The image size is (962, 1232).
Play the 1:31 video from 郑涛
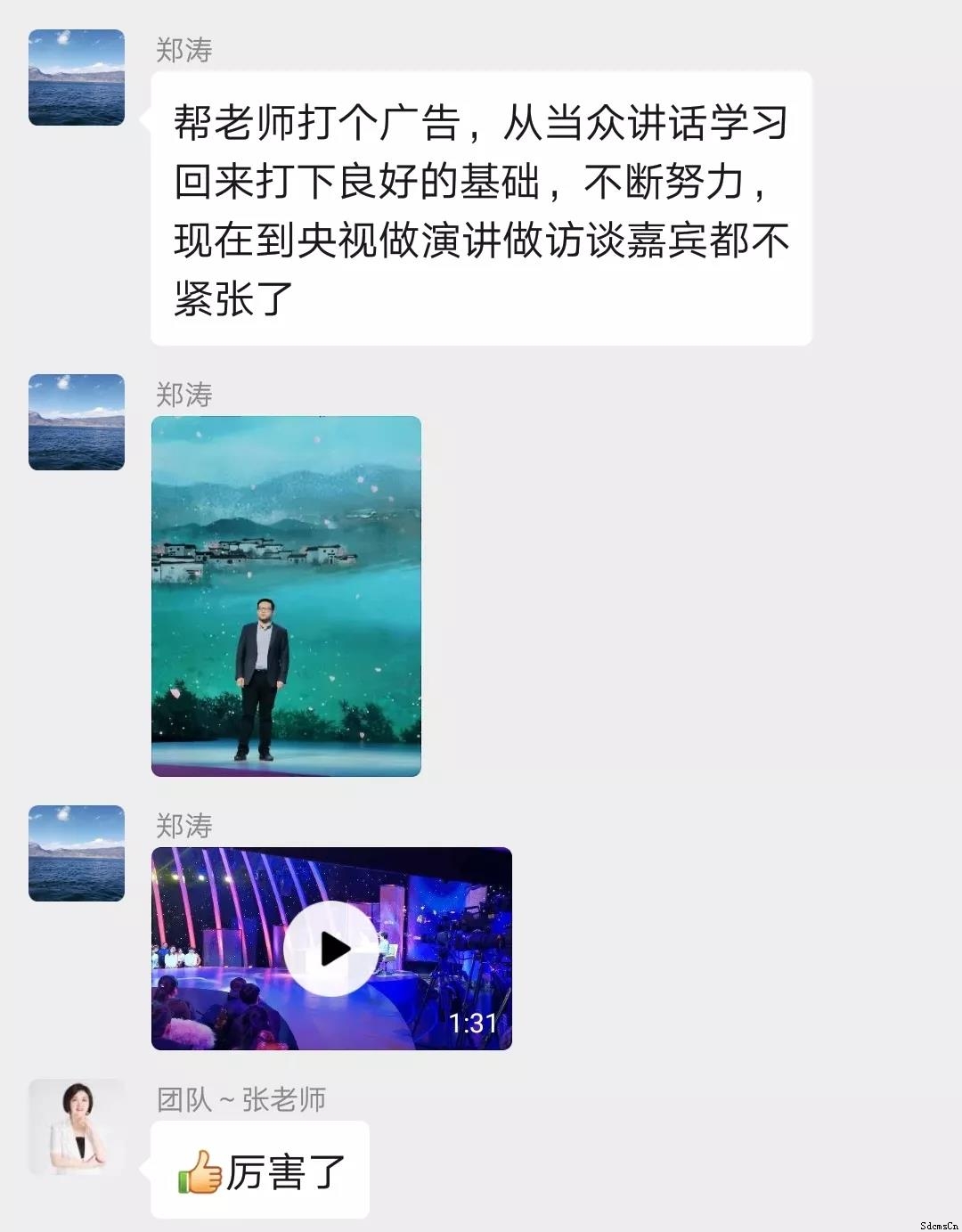tap(330, 949)
